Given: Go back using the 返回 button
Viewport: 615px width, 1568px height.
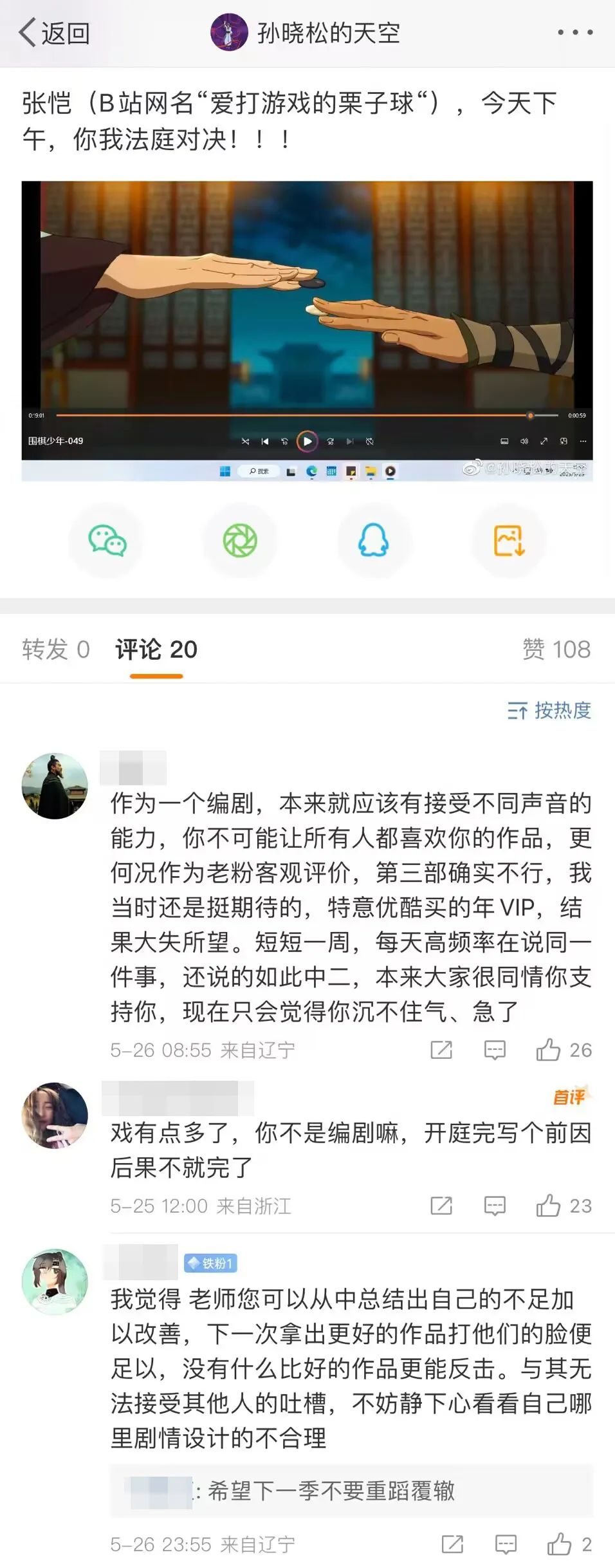Looking at the screenshot, I should pyautogui.click(x=54, y=32).
